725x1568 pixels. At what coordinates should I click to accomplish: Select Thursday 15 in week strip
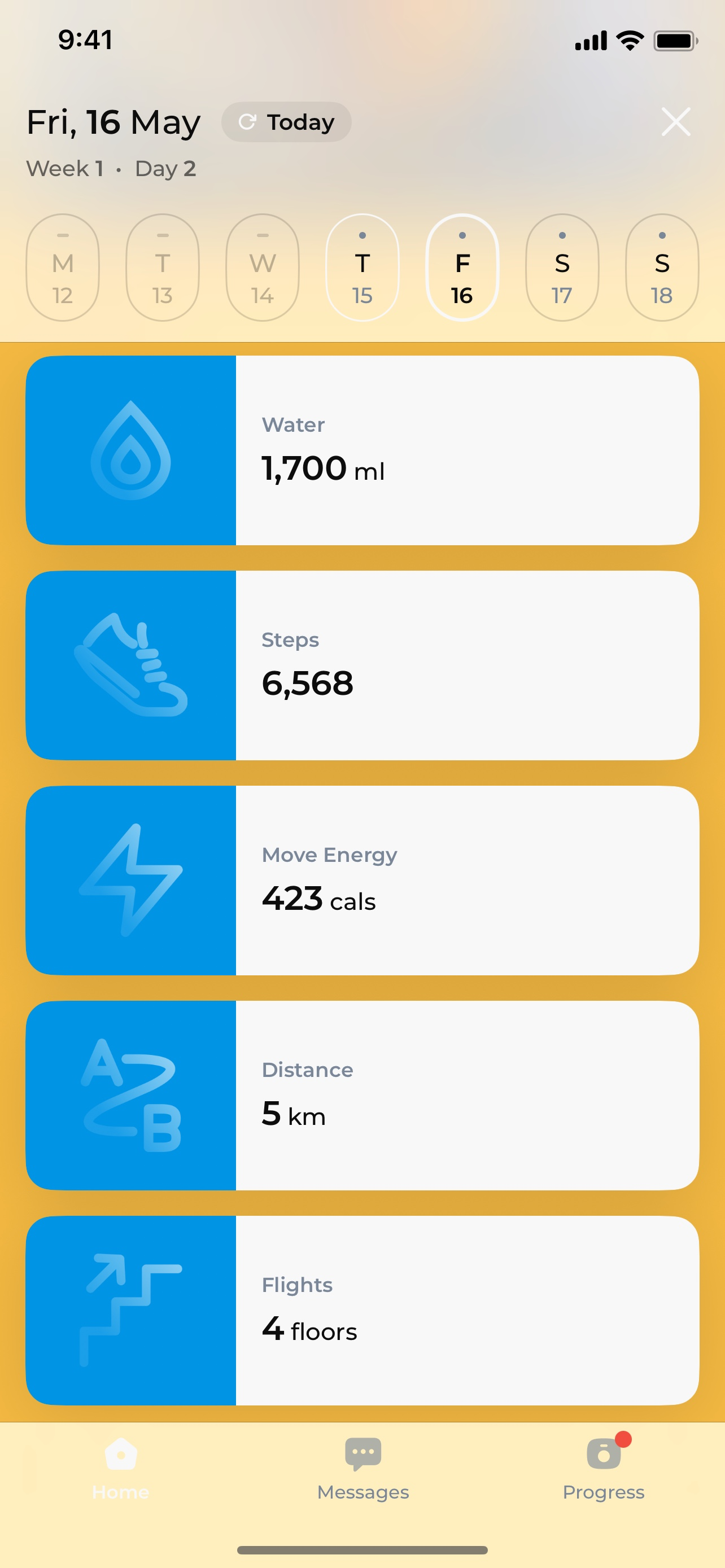tap(362, 267)
